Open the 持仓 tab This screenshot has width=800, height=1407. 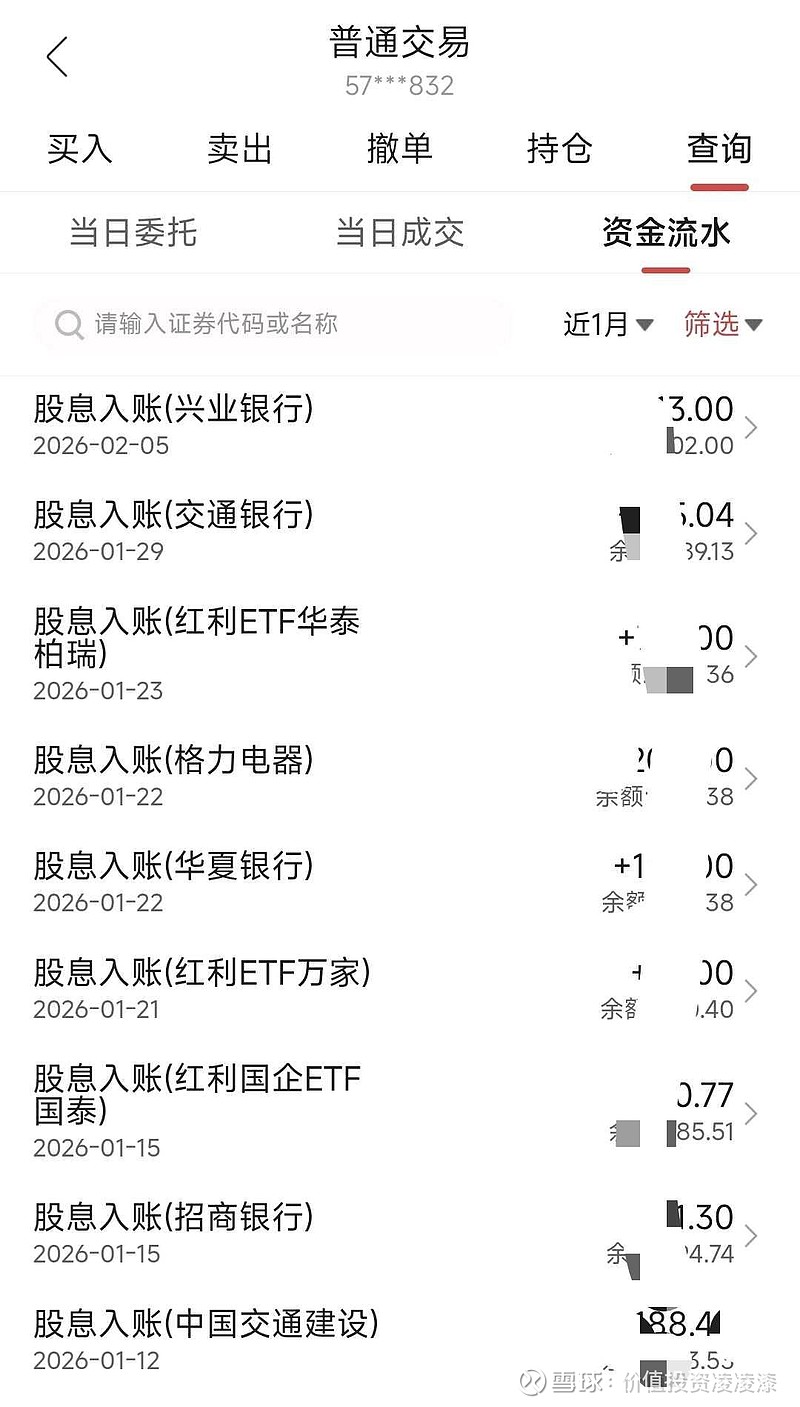(x=560, y=150)
